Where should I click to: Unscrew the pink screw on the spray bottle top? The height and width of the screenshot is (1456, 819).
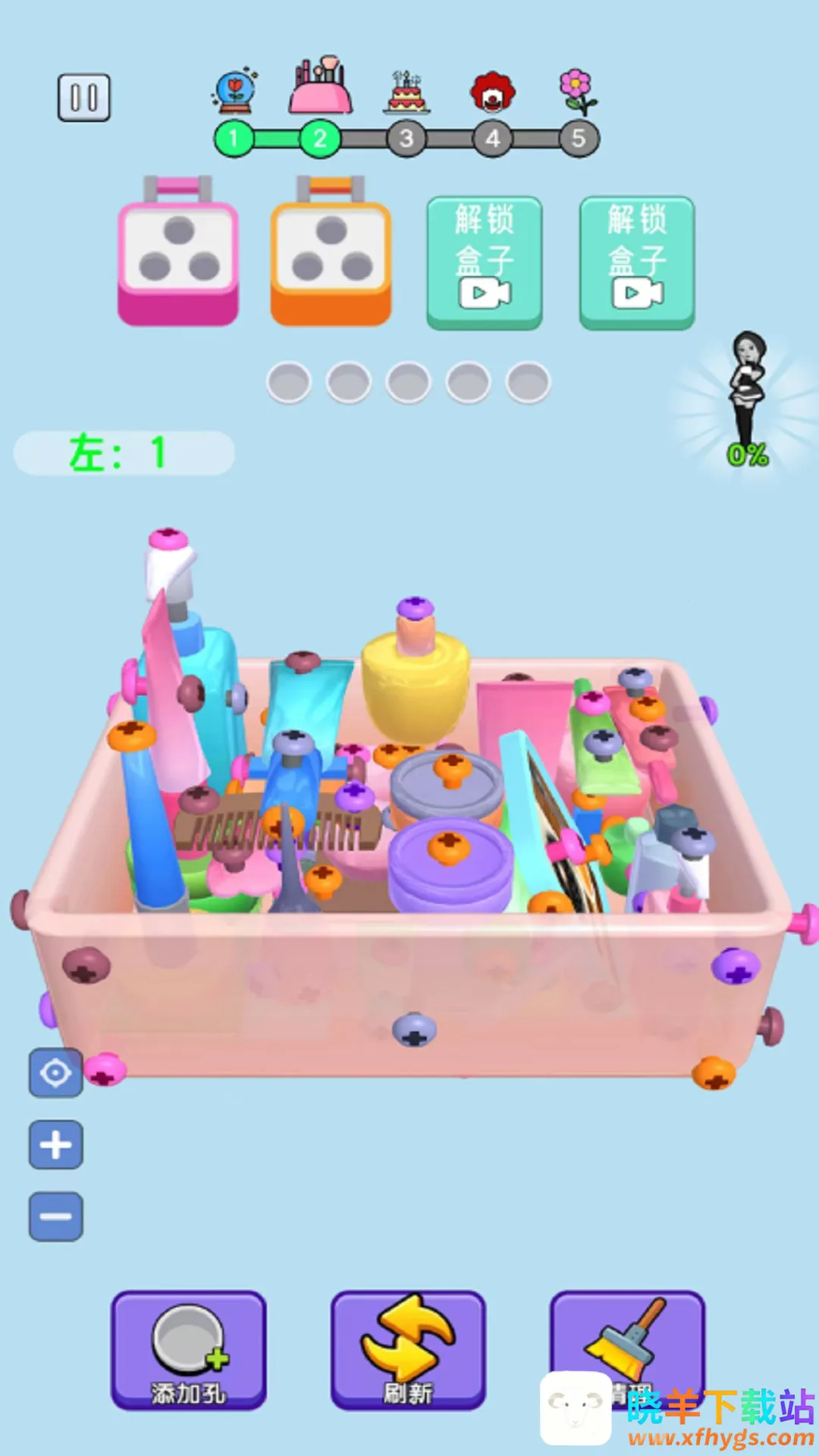click(168, 539)
